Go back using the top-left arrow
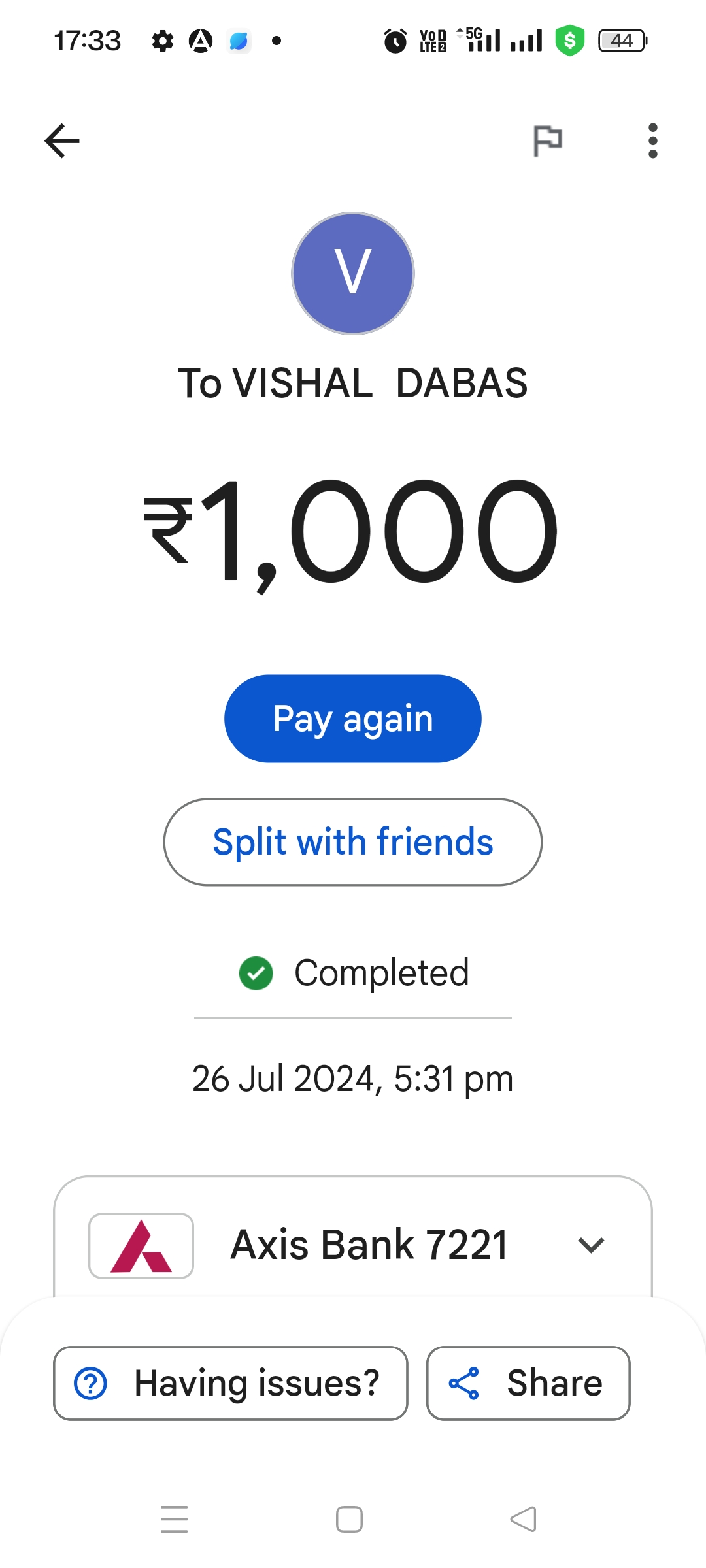The width and height of the screenshot is (706, 1568). tap(62, 140)
